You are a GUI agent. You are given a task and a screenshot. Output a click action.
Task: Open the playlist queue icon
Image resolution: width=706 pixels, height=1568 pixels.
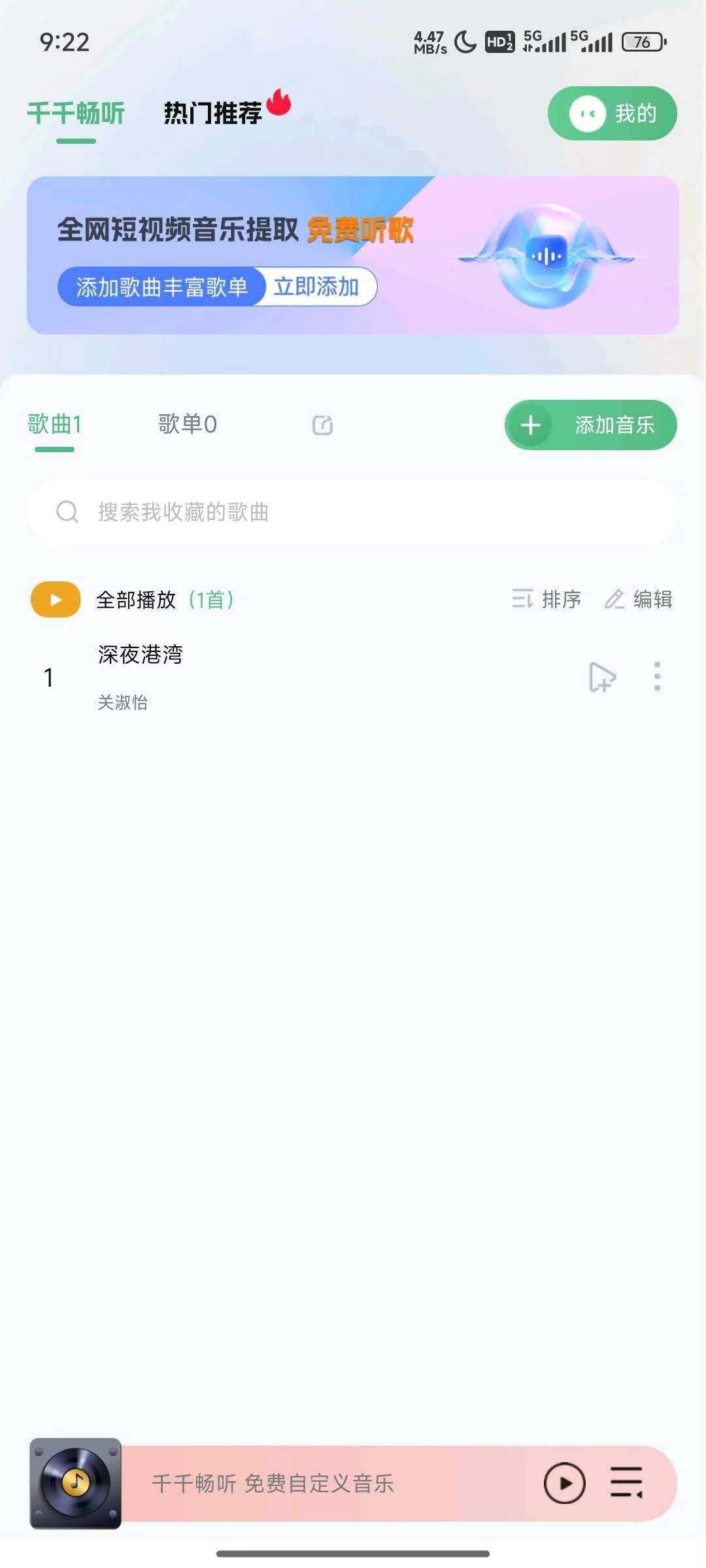626,1484
